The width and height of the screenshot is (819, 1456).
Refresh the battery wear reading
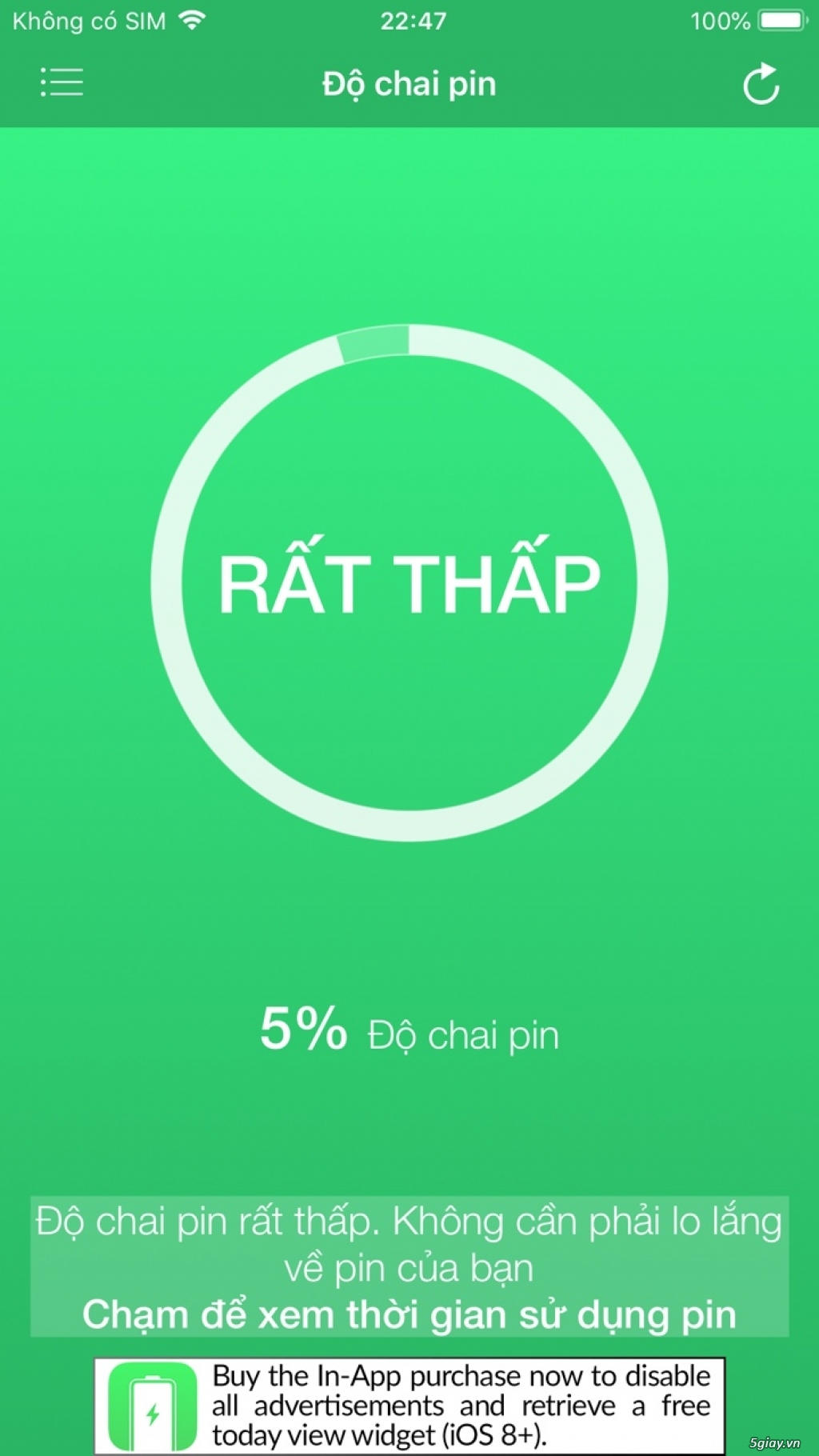(761, 85)
